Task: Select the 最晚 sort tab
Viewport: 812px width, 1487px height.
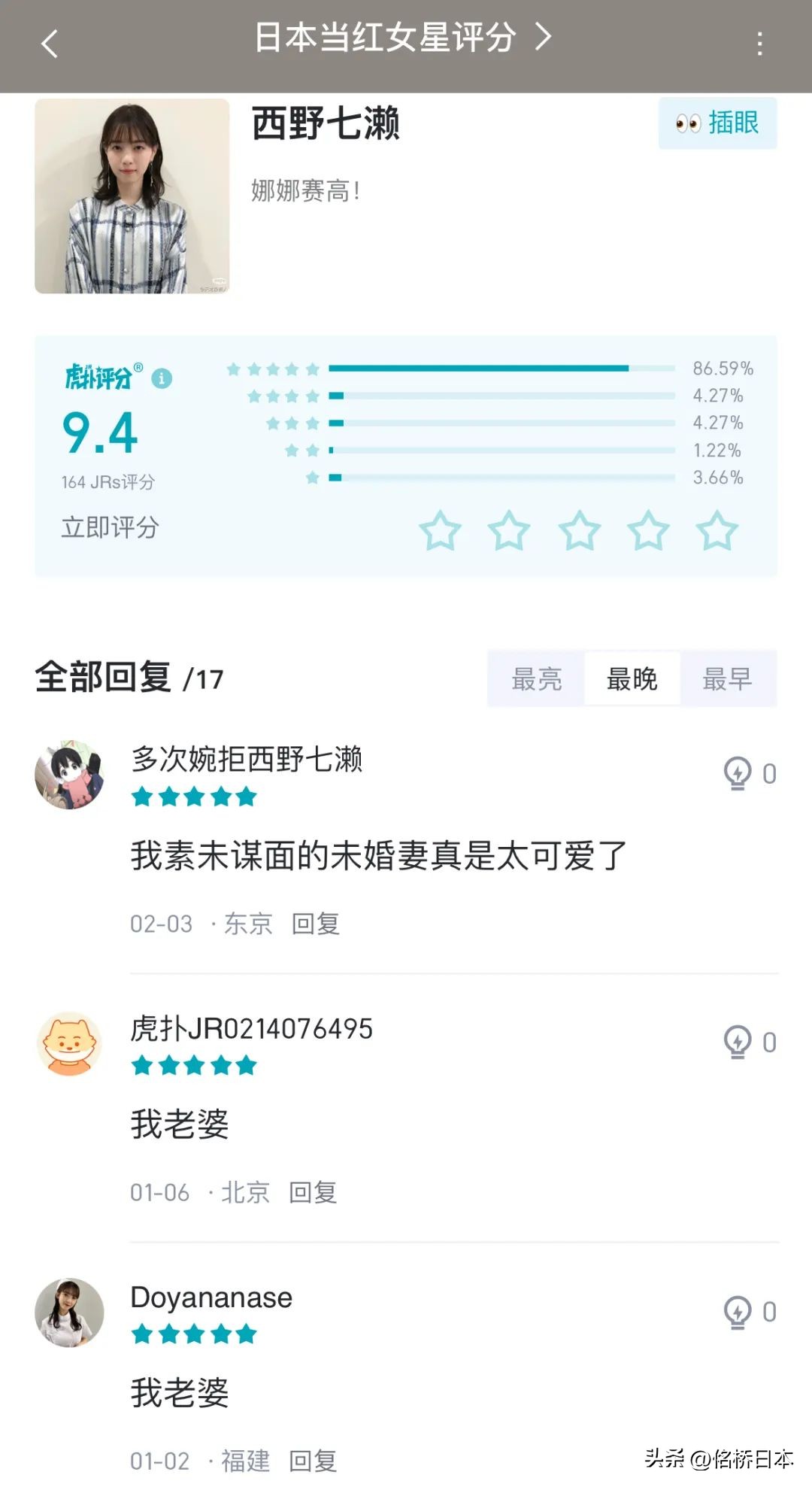Action: coord(632,678)
